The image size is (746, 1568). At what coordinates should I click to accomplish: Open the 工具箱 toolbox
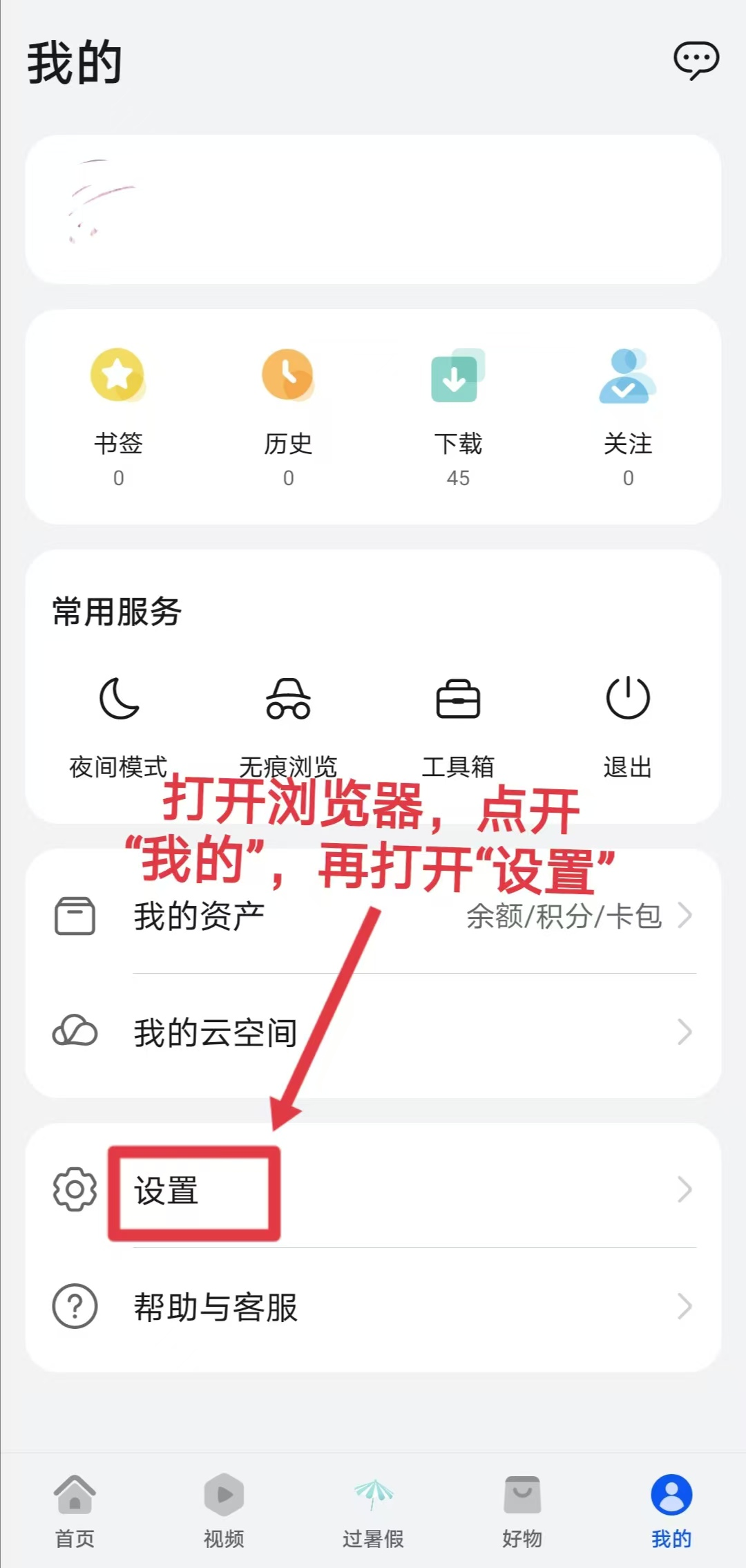(x=458, y=722)
